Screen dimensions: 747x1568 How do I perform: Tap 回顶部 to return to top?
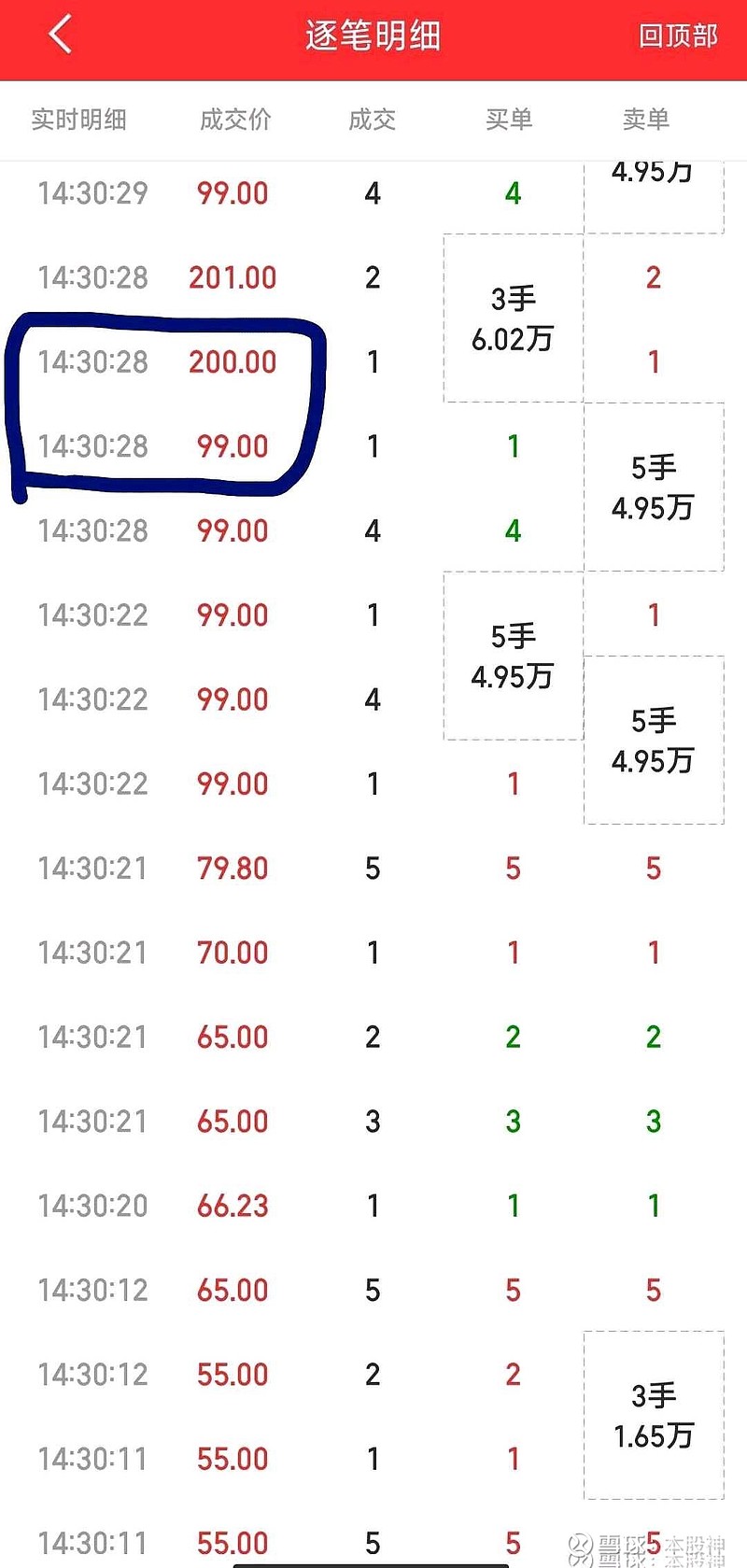678,36
